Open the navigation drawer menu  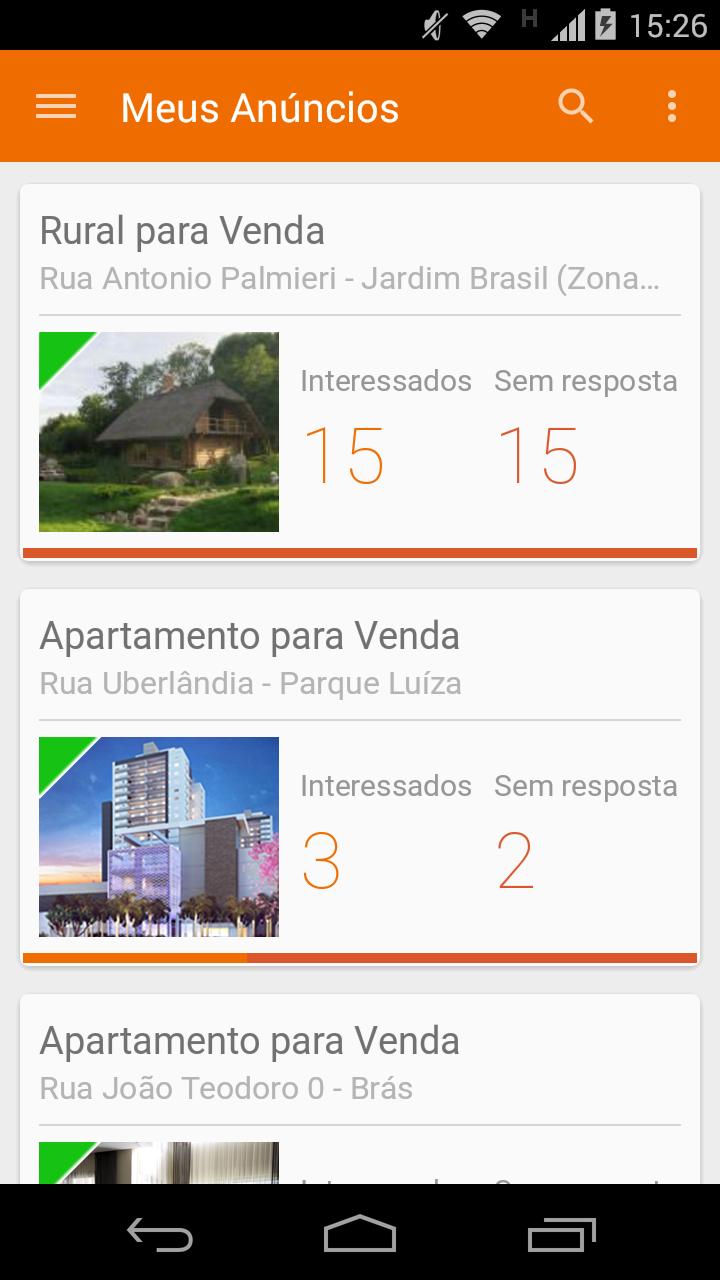coord(55,106)
